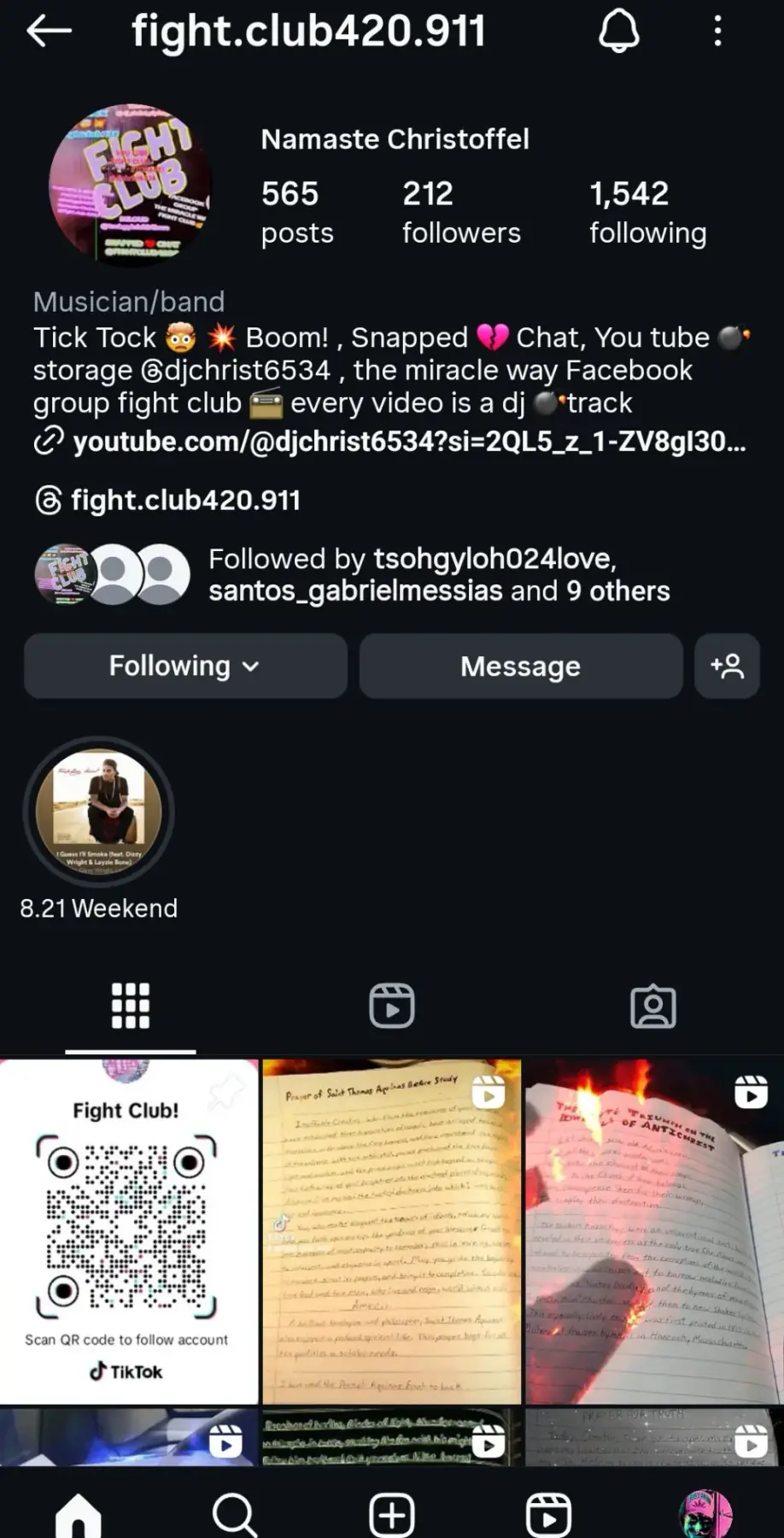Image resolution: width=784 pixels, height=1538 pixels.
Task: View the 212 followers list
Action: coord(461,211)
